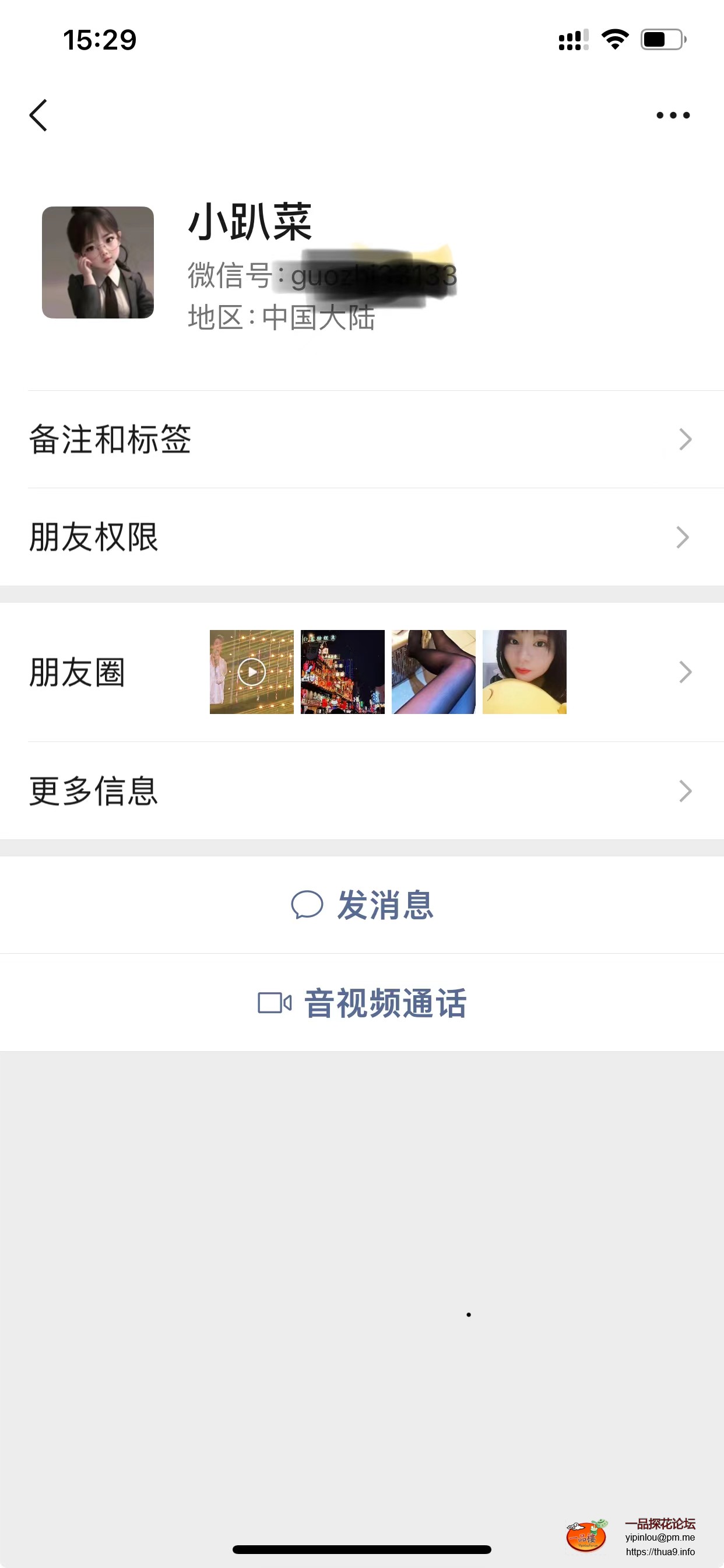Image resolution: width=724 pixels, height=1568 pixels.
Task: Start a call with 音视频通话
Action: coord(362,1003)
